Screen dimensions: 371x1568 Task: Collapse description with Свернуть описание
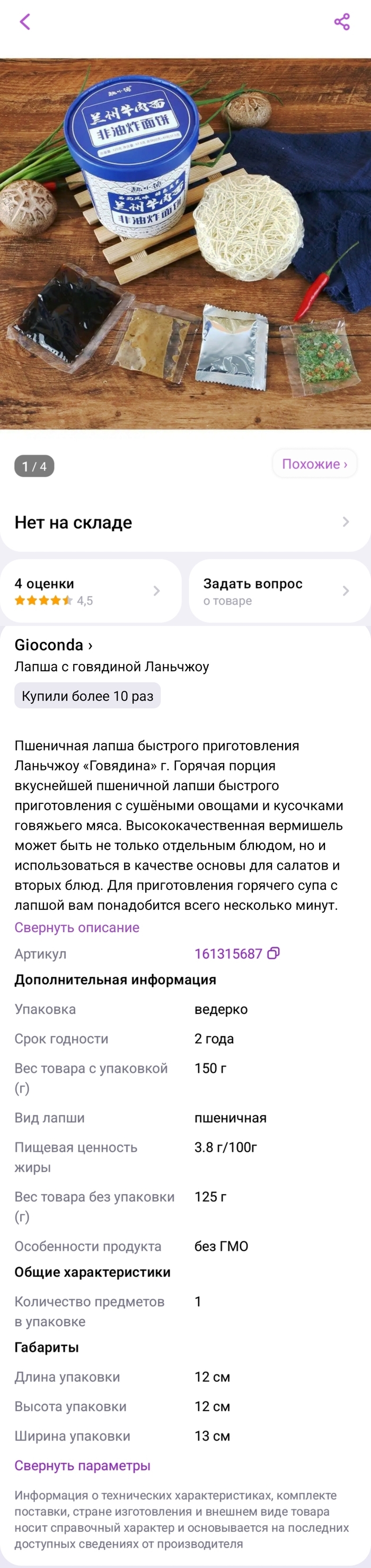point(77,927)
